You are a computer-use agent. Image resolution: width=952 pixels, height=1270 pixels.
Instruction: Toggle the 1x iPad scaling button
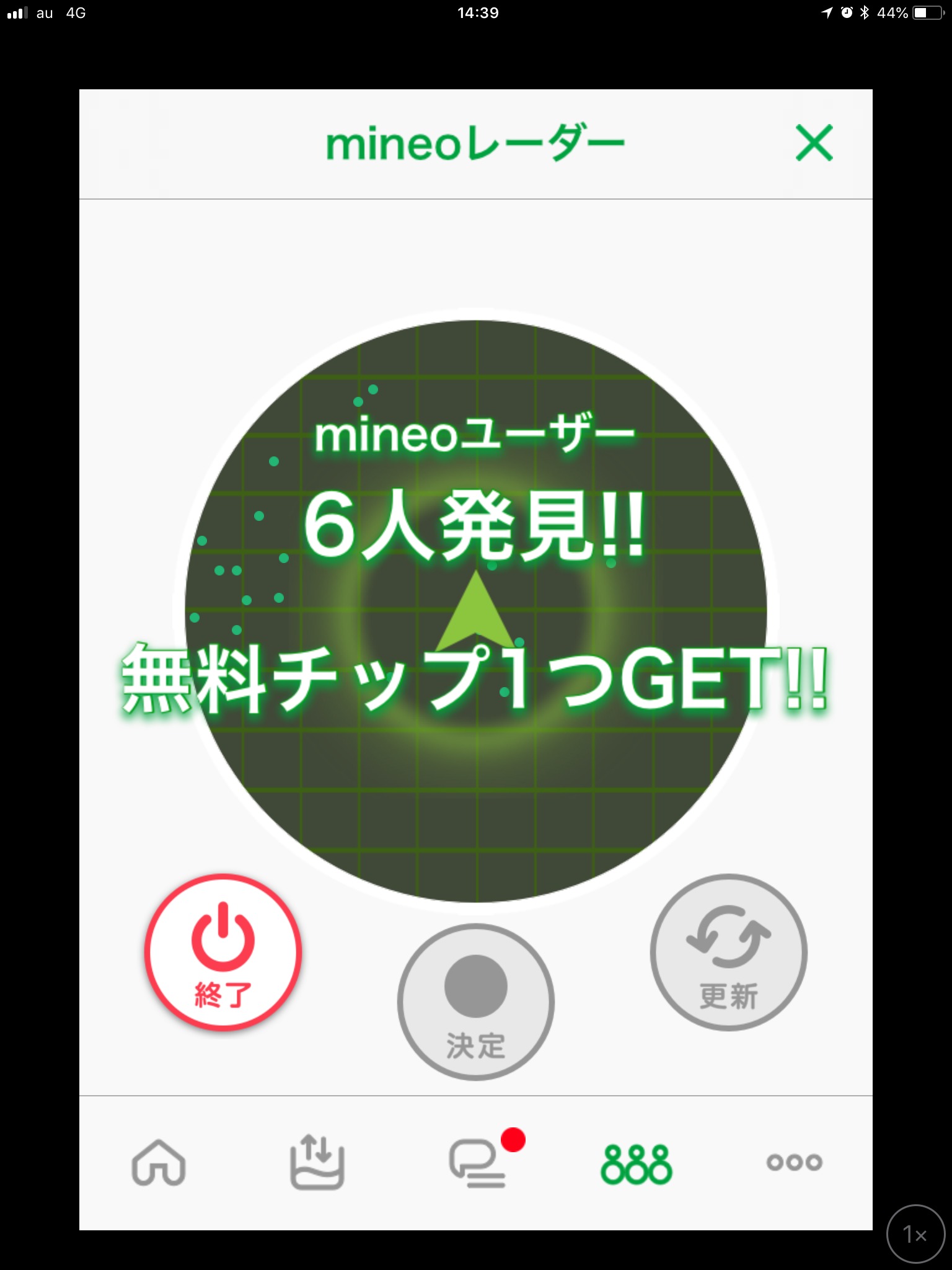click(x=915, y=1235)
